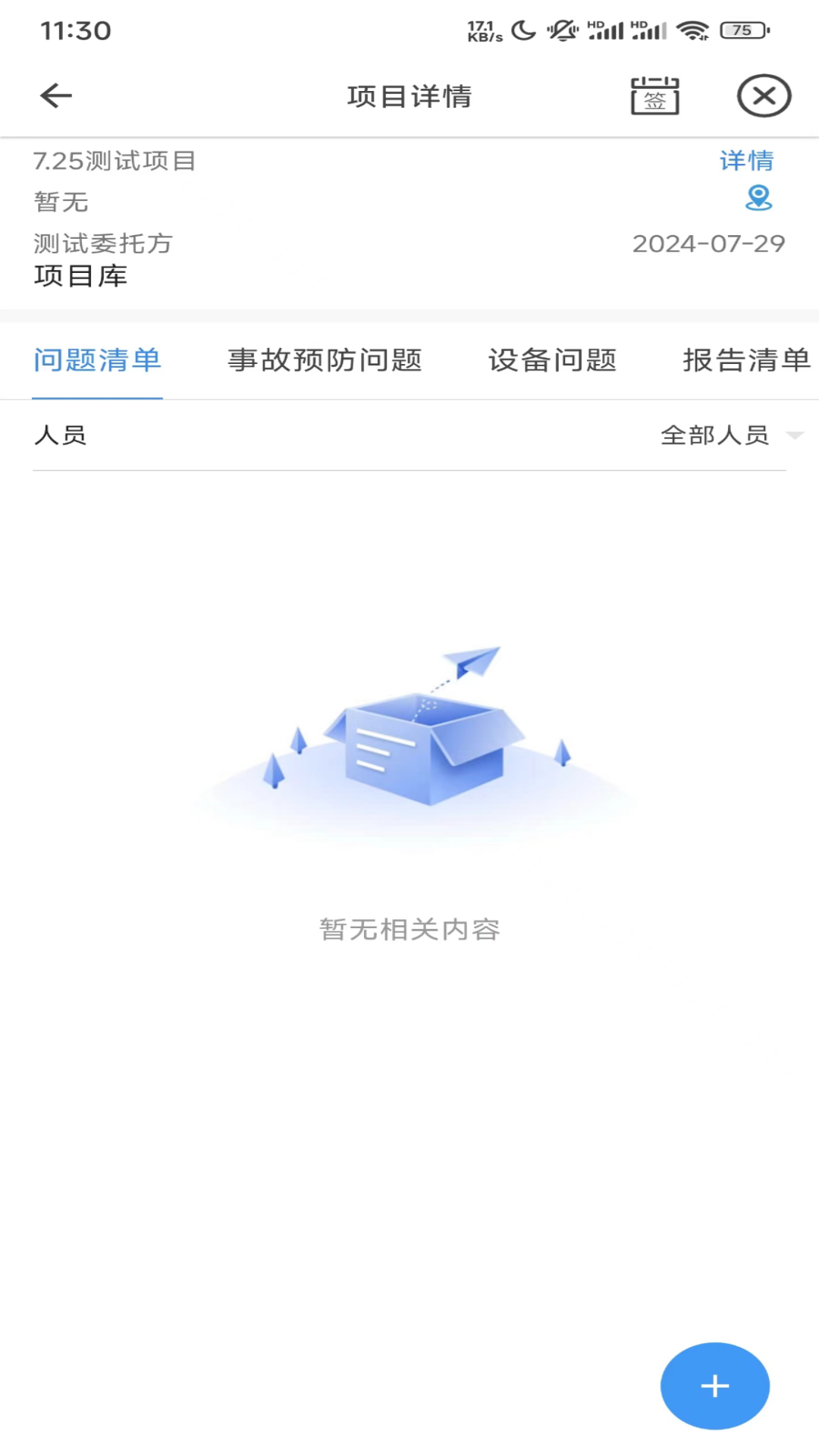819x1456 pixels.
Task: Open the 详情 details link
Action: tap(746, 161)
